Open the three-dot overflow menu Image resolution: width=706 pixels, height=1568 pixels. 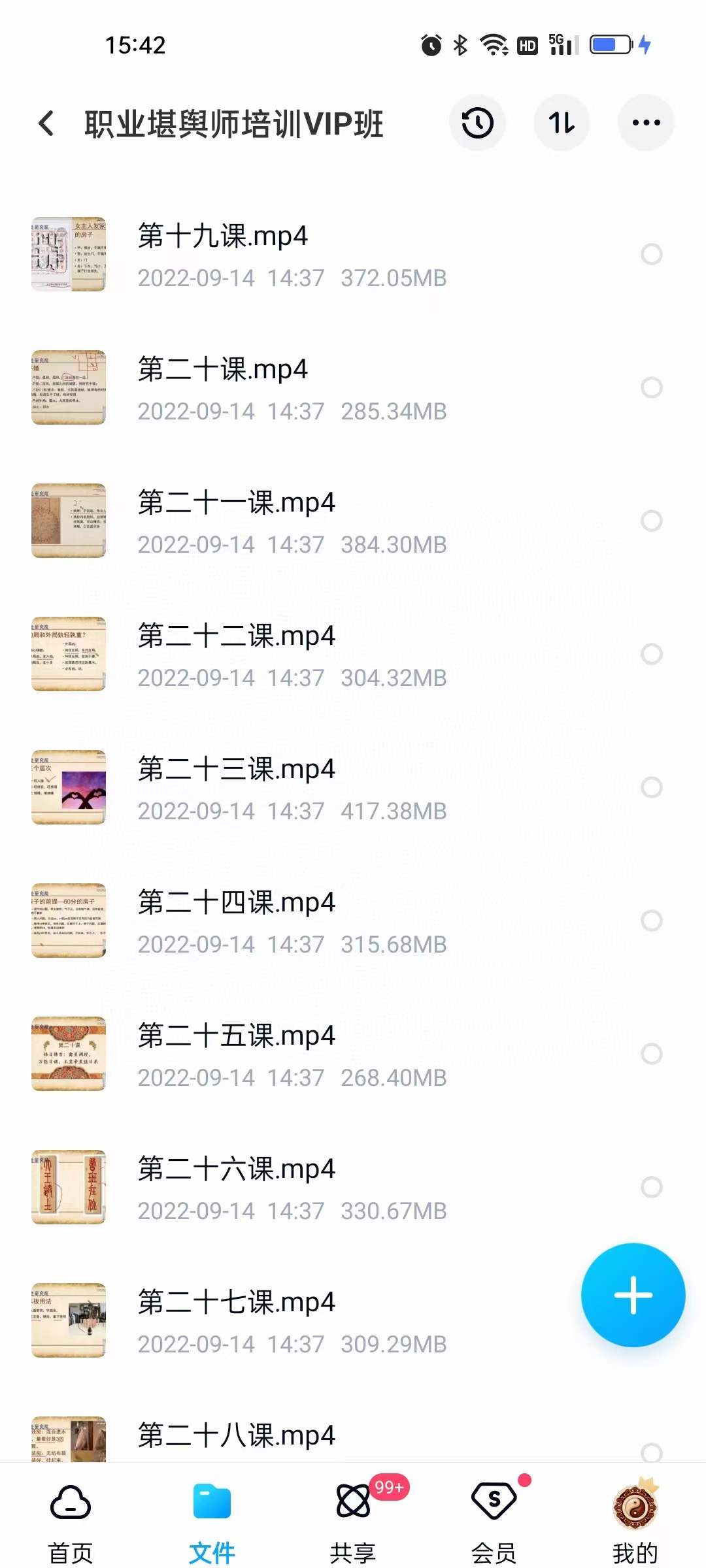click(646, 123)
